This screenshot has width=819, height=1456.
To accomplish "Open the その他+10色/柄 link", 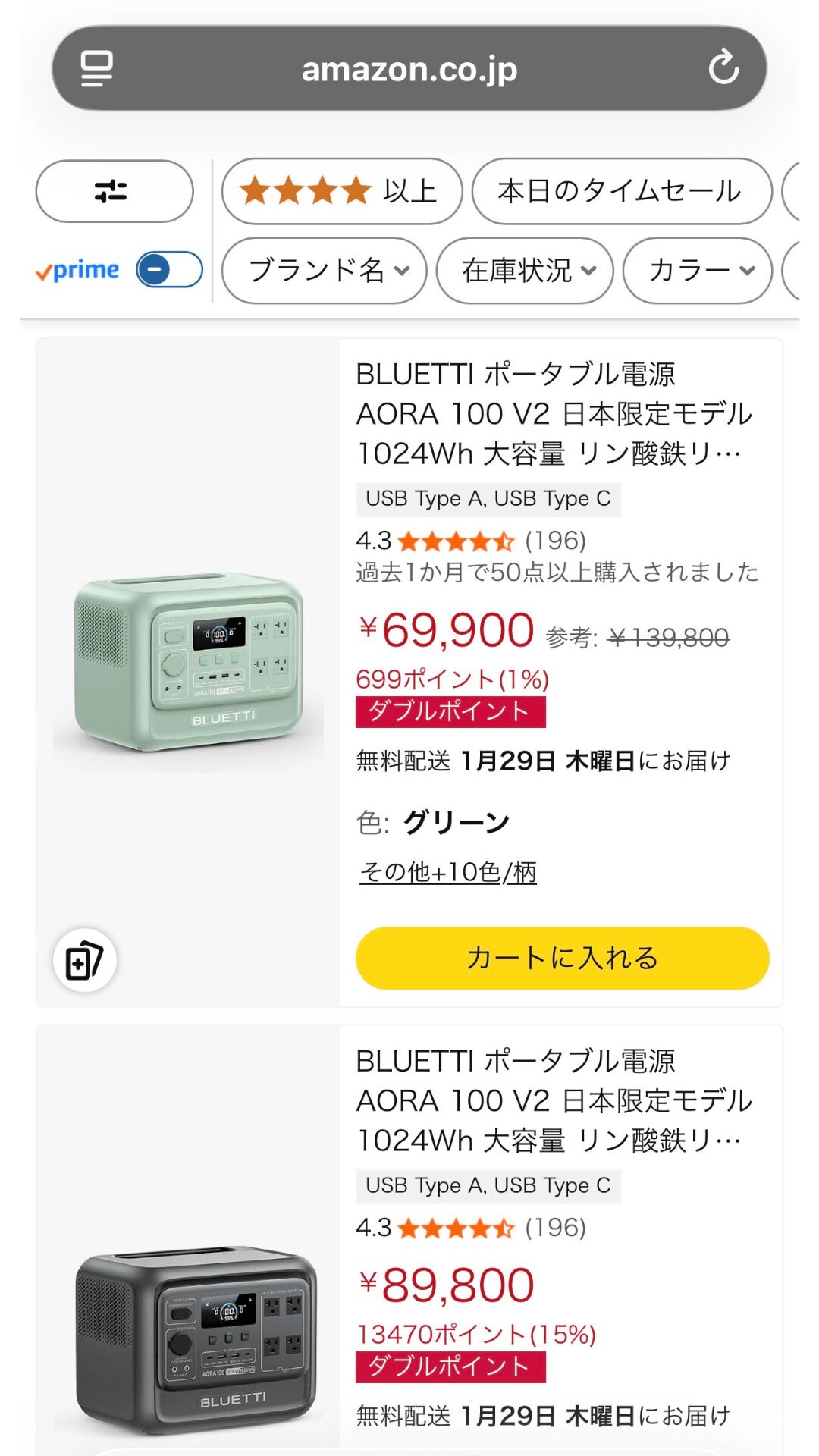I will [x=445, y=874].
